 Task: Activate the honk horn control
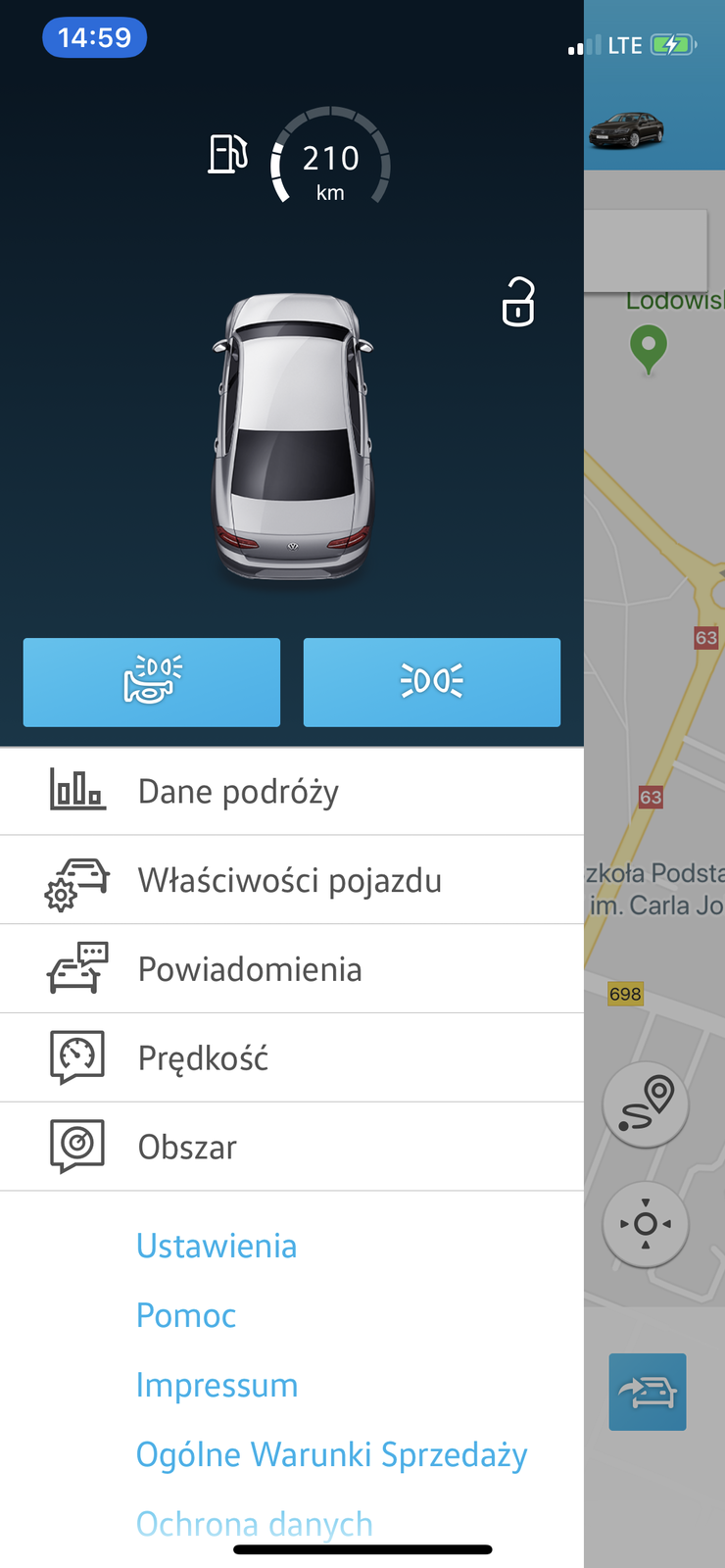click(x=151, y=682)
